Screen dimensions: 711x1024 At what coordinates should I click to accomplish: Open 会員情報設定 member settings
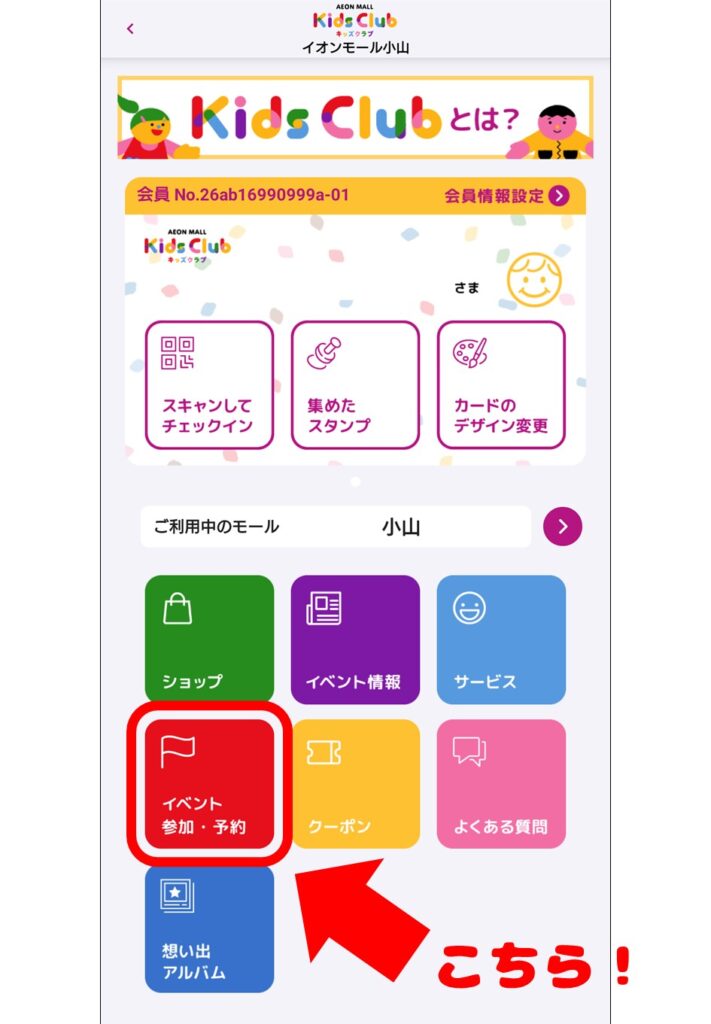507,195
